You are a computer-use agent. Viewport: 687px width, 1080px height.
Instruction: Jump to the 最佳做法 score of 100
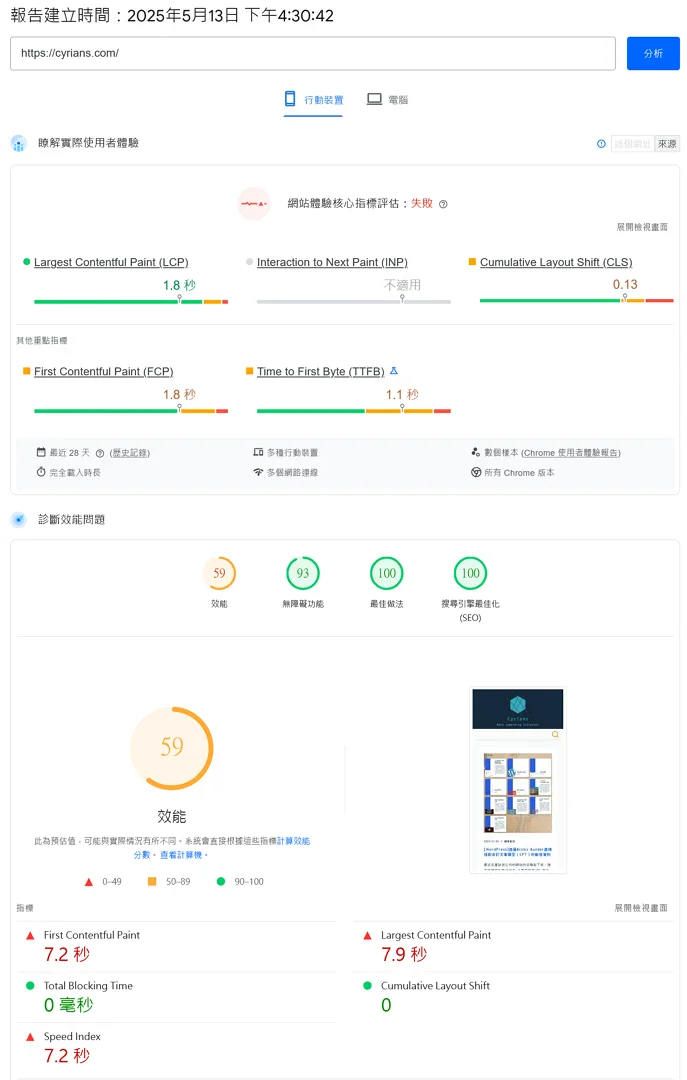tap(386, 574)
